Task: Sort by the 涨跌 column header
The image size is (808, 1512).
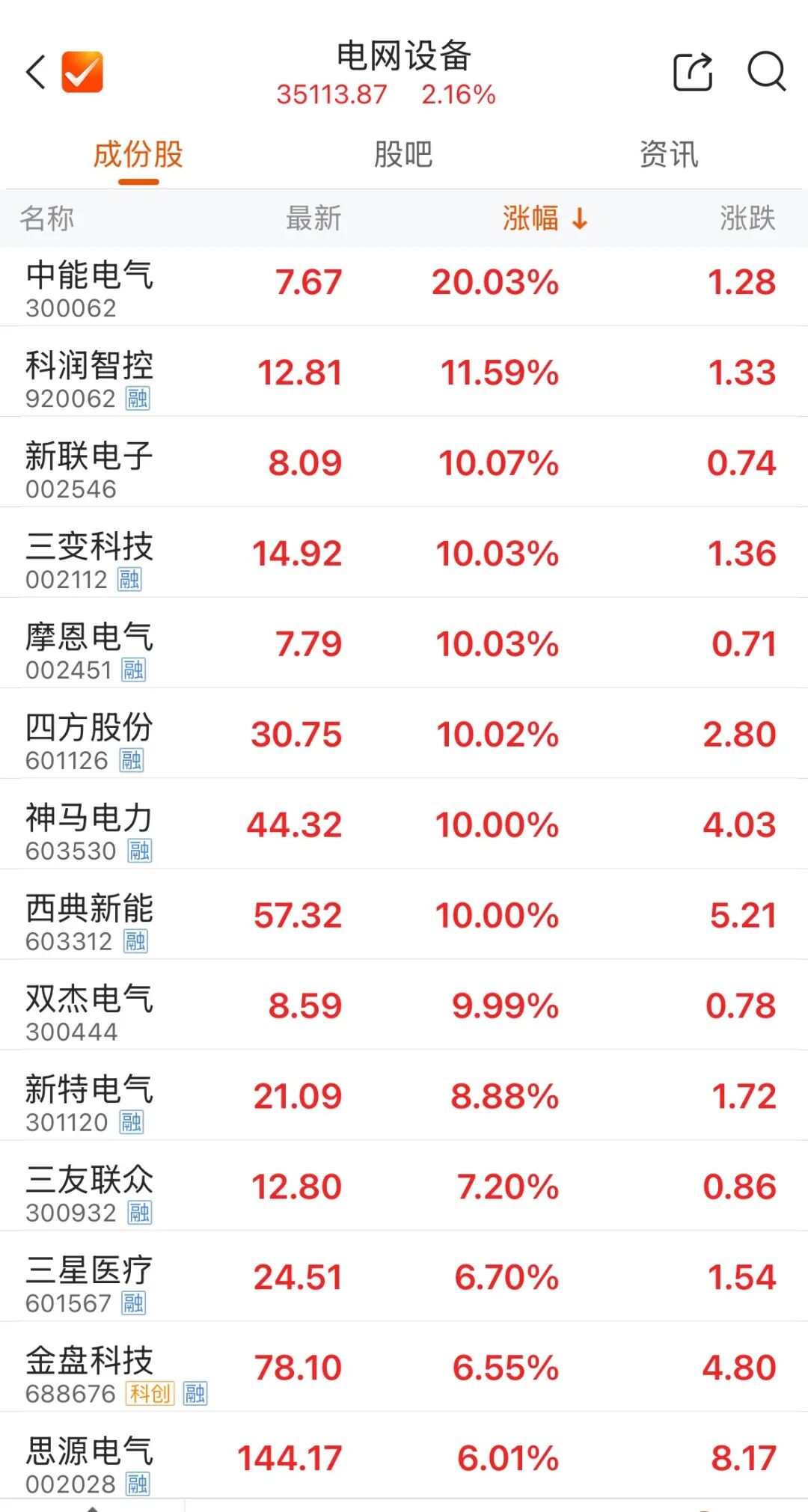Action: pos(747,218)
